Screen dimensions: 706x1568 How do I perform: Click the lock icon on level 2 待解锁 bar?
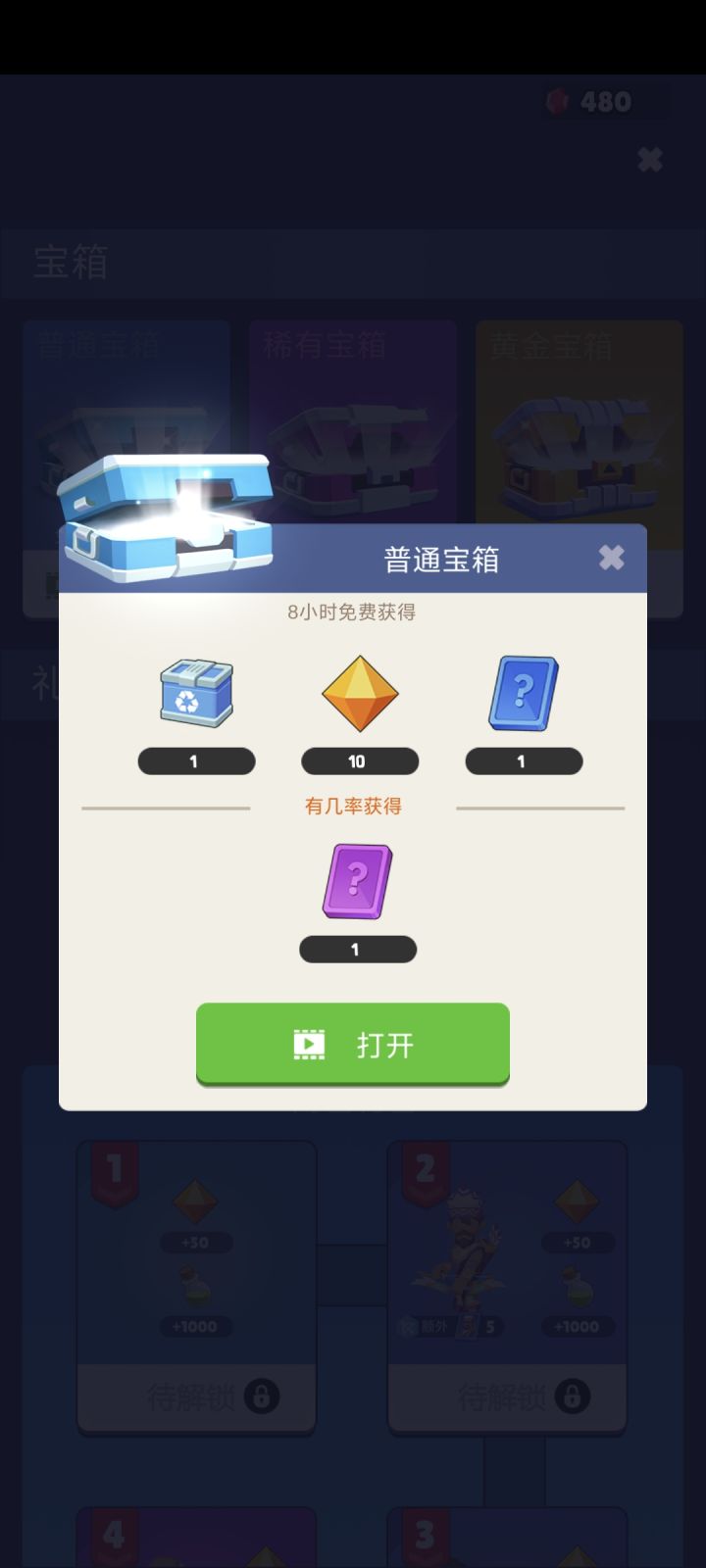point(572,1398)
